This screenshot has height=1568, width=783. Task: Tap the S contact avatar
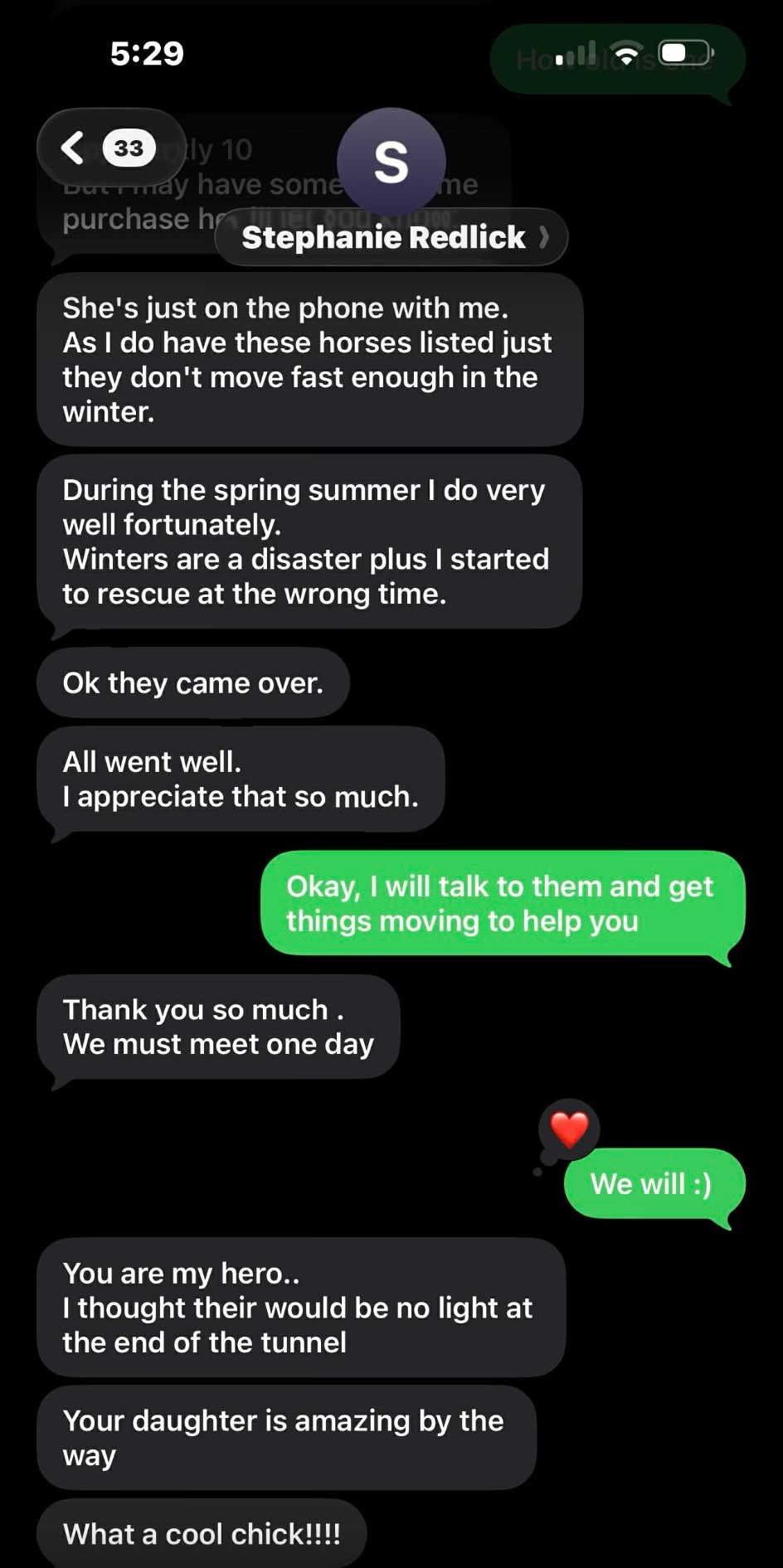tap(391, 161)
